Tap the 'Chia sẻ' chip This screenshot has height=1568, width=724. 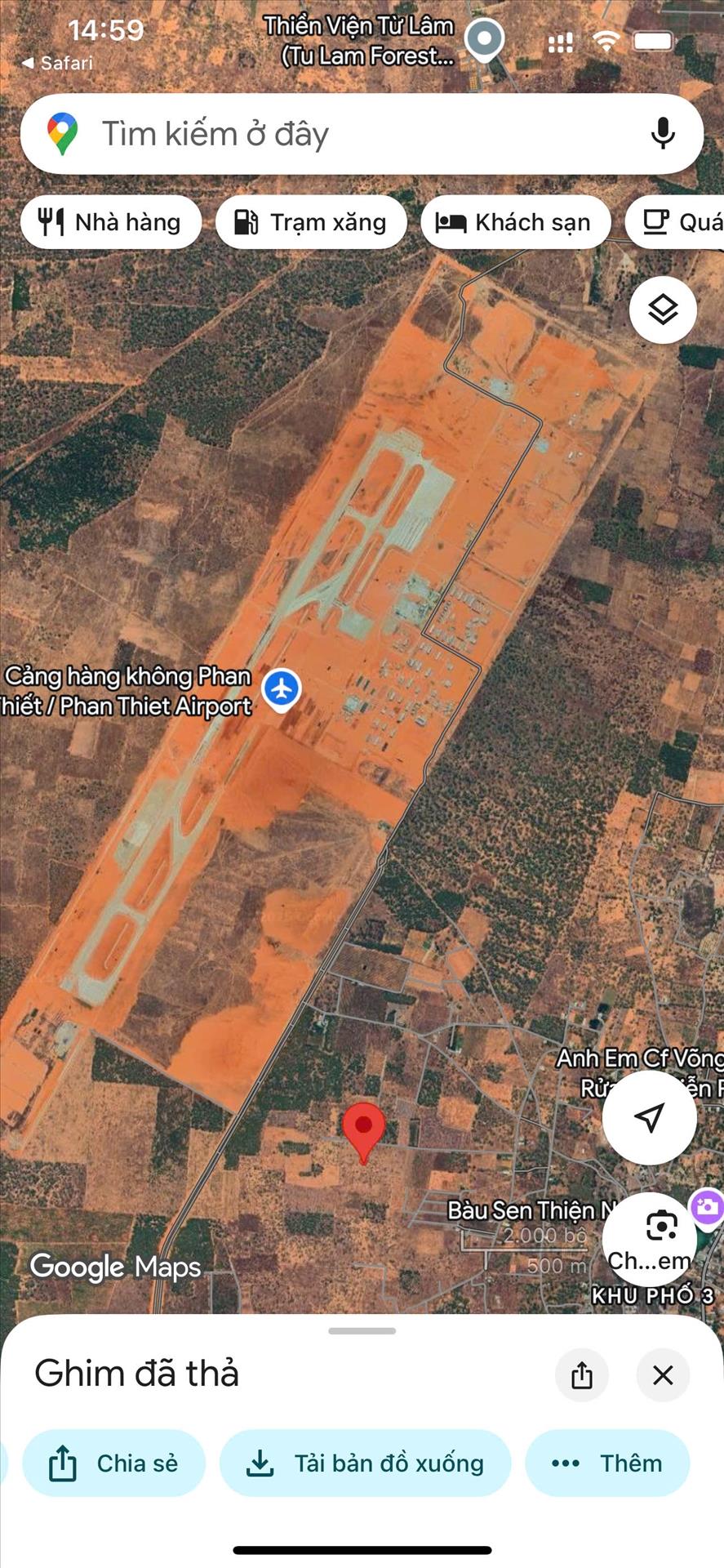[x=113, y=1463]
